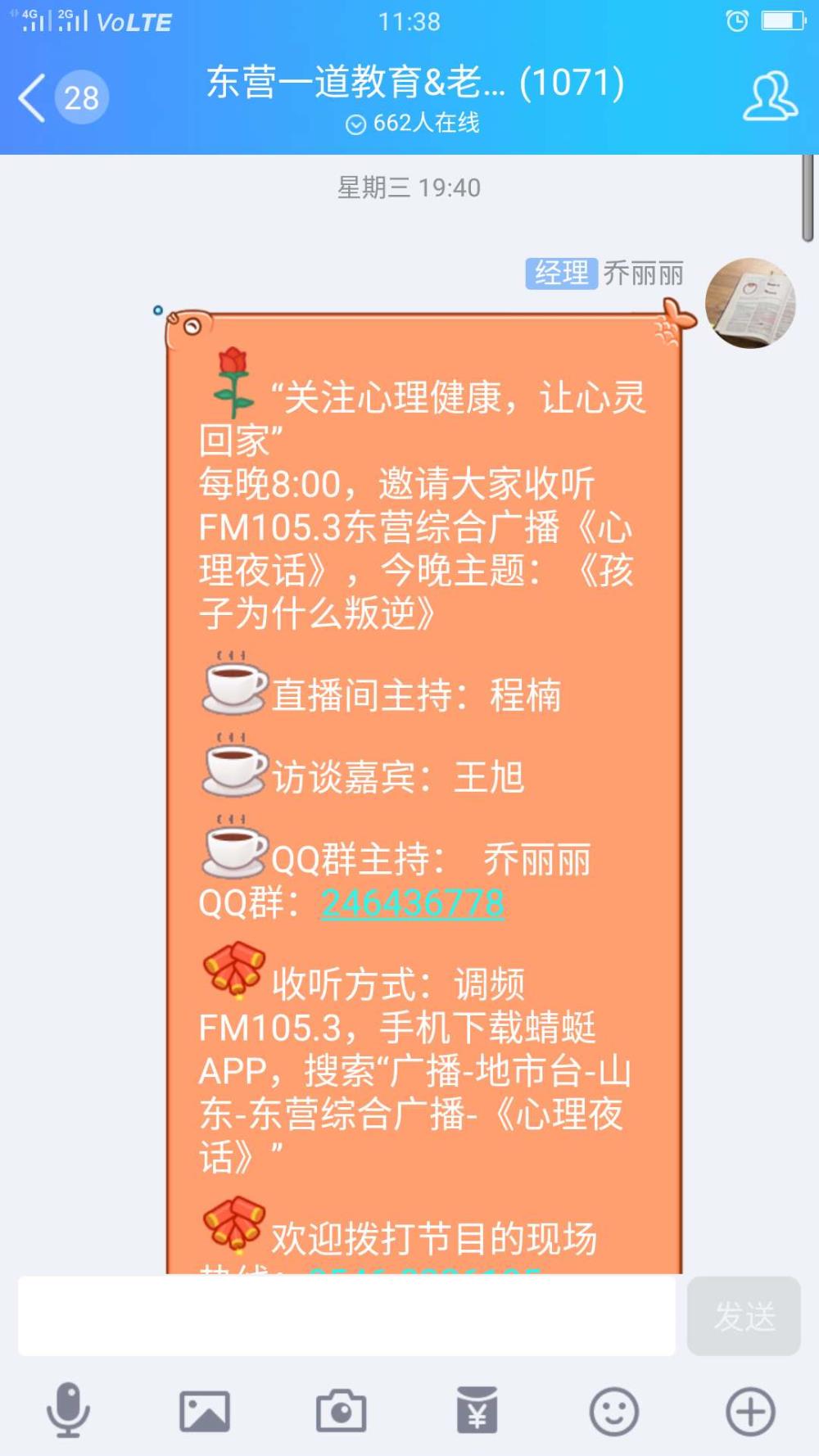This screenshot has width=819, height=1456.
Task: Expand the 662人在线 online members indicator
Action: tap(412, 124)
